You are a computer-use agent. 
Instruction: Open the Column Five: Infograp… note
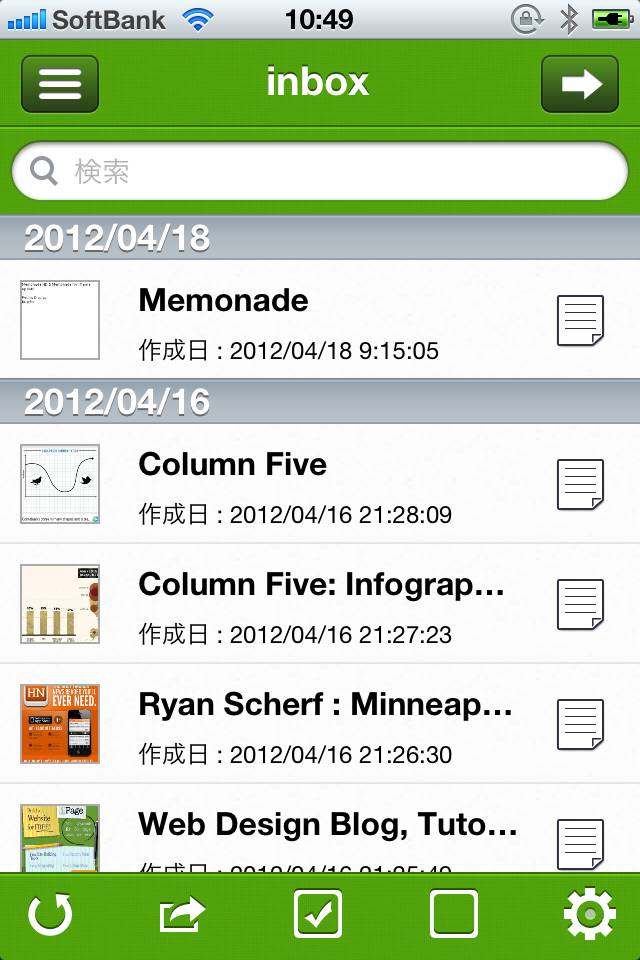(x=320, y=604)
